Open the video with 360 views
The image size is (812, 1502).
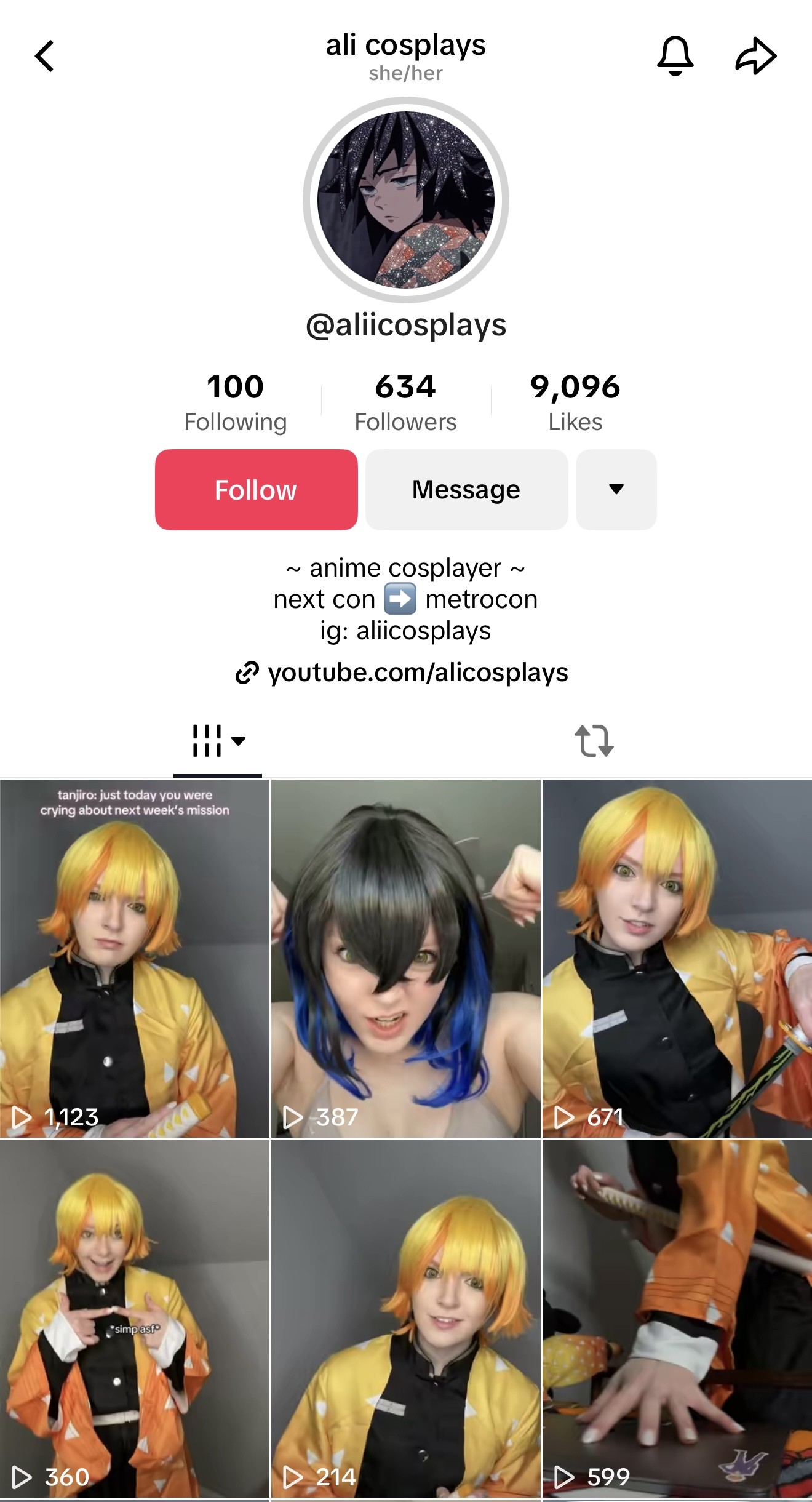[135, 1319]
